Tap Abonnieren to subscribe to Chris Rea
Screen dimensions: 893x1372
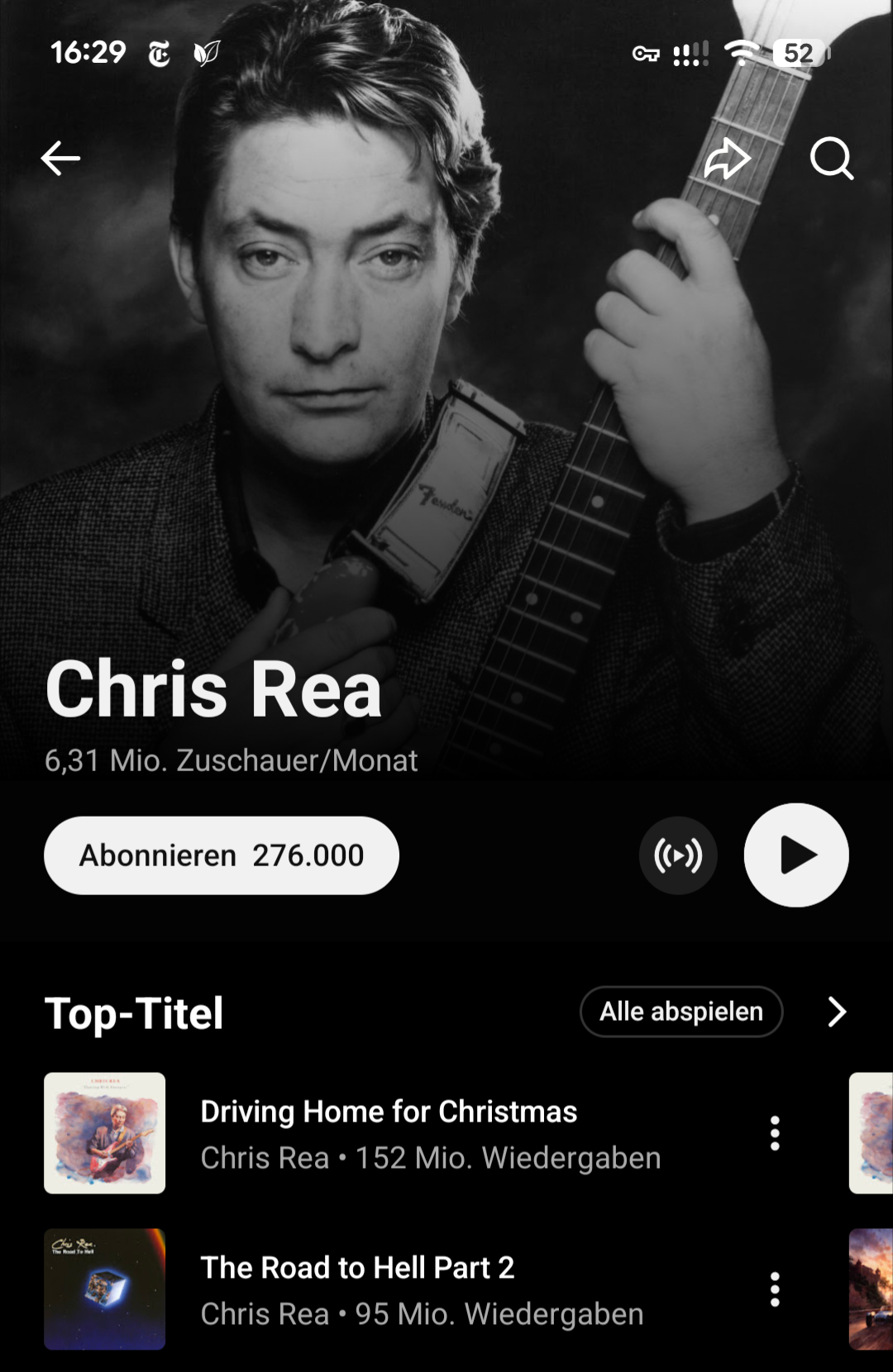pyautogui.click(x=222, y=855)
